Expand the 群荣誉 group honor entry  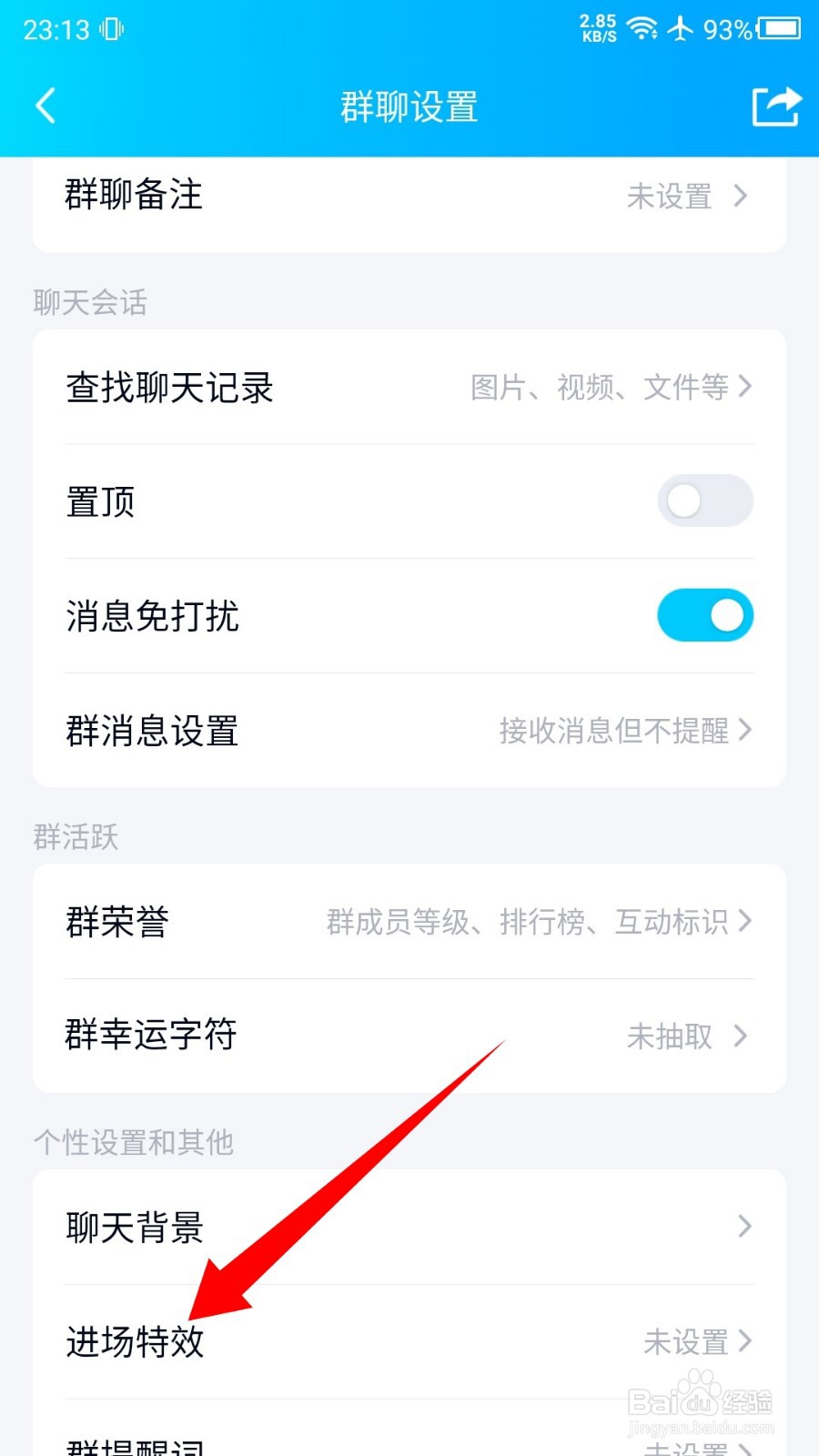coord(409,922)
